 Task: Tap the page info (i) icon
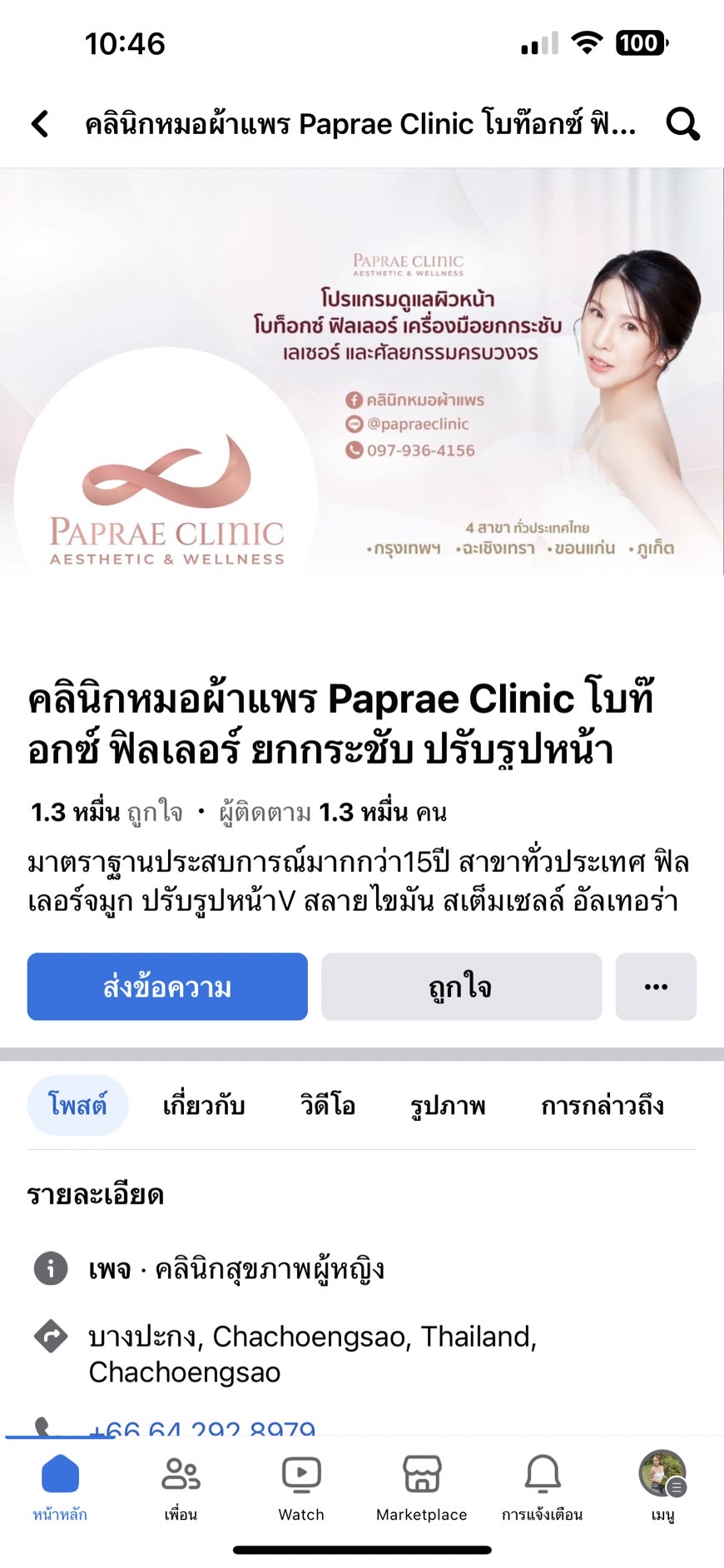coord(52,1269)
